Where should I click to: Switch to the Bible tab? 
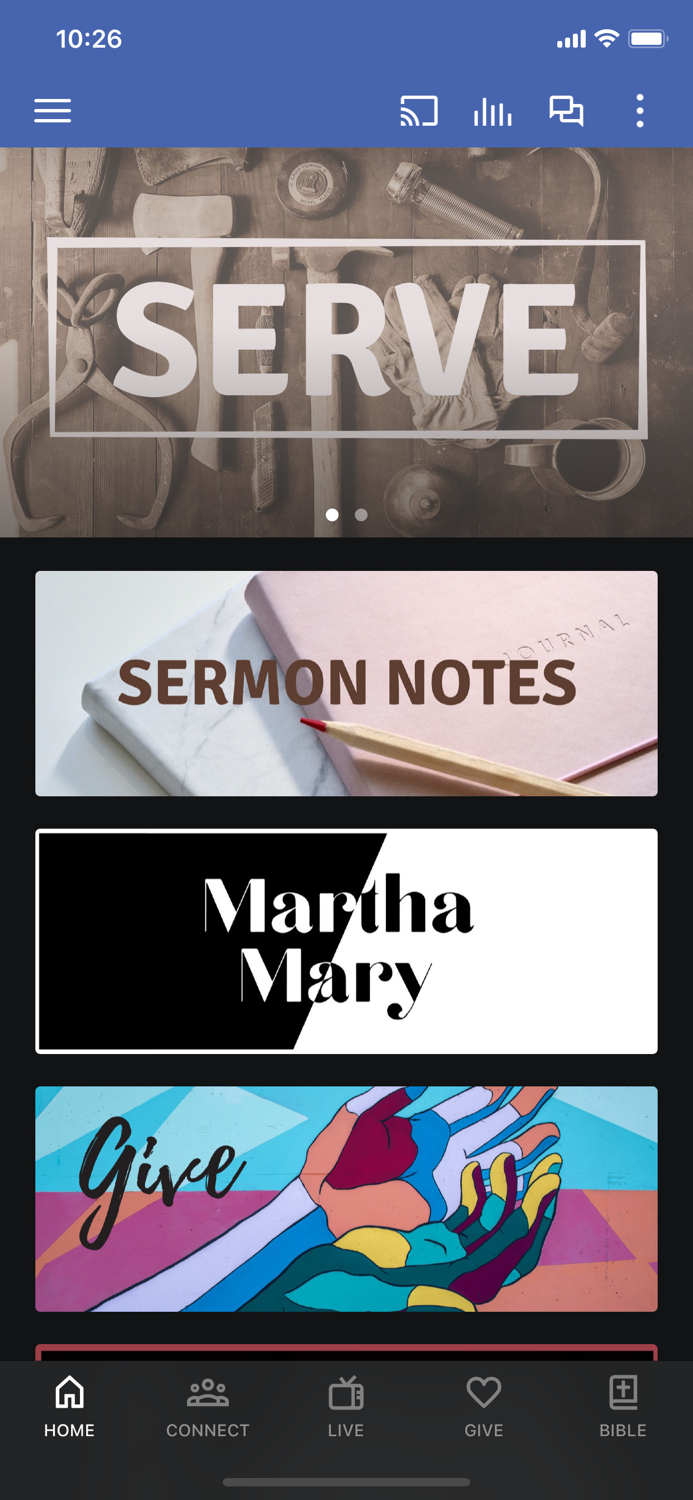coord(623,1407)
